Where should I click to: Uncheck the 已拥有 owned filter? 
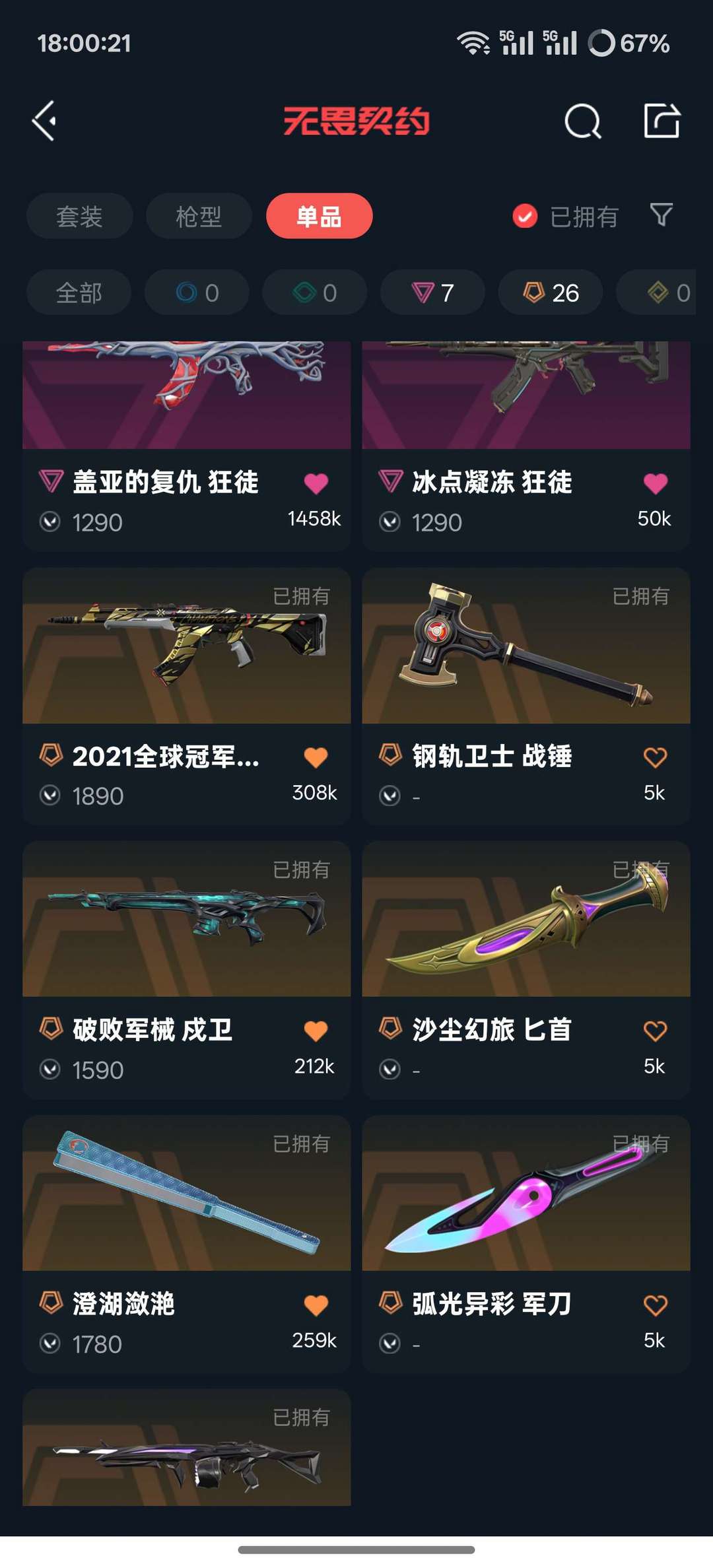[566, 216]
